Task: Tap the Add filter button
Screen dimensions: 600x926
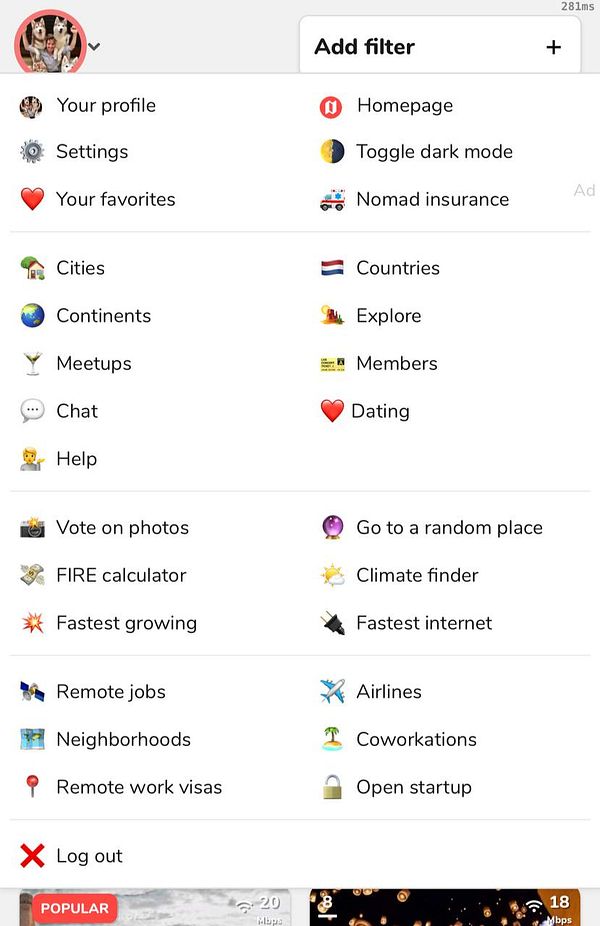Action: [439, 47]
